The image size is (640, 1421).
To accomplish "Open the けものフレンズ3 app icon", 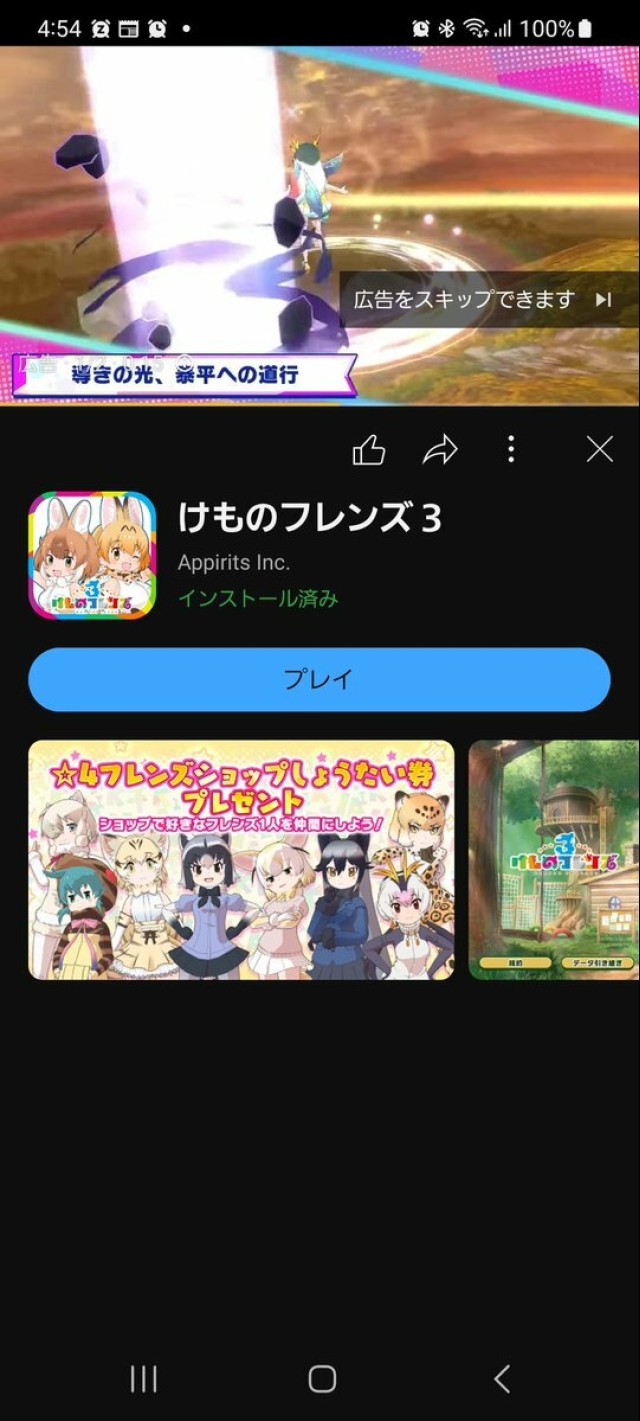I will (x=92, y=555).
